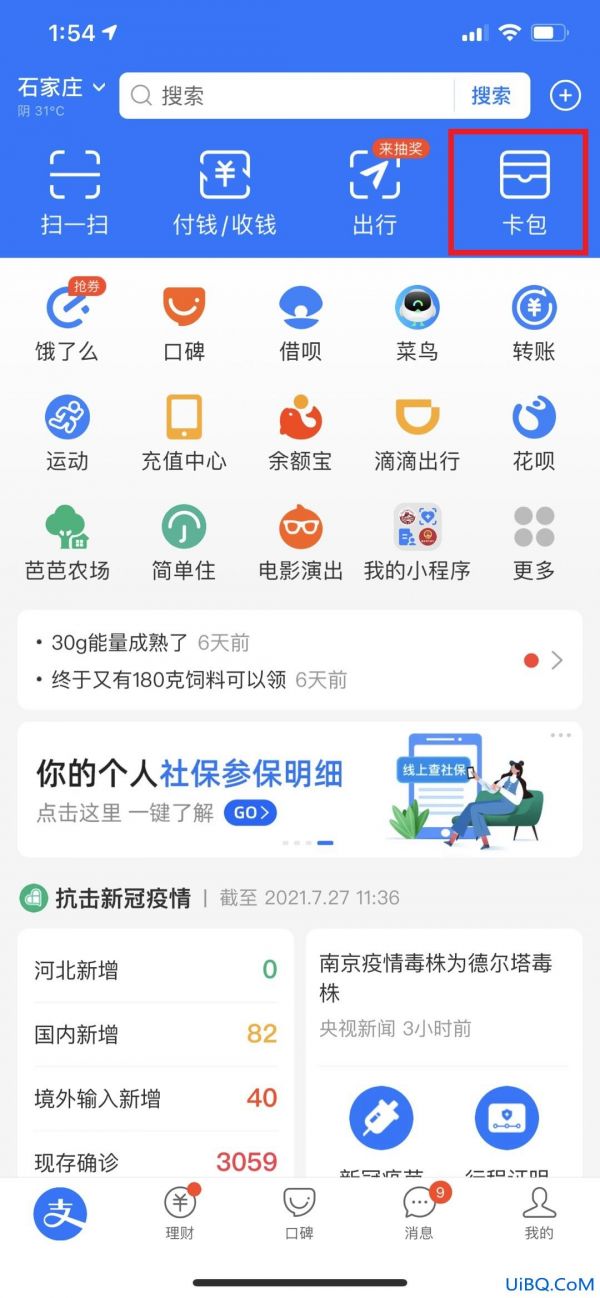Screen dimensions: 600x1298
Task: Open 我的小程序 mini programs
Action: coord(417,541)
